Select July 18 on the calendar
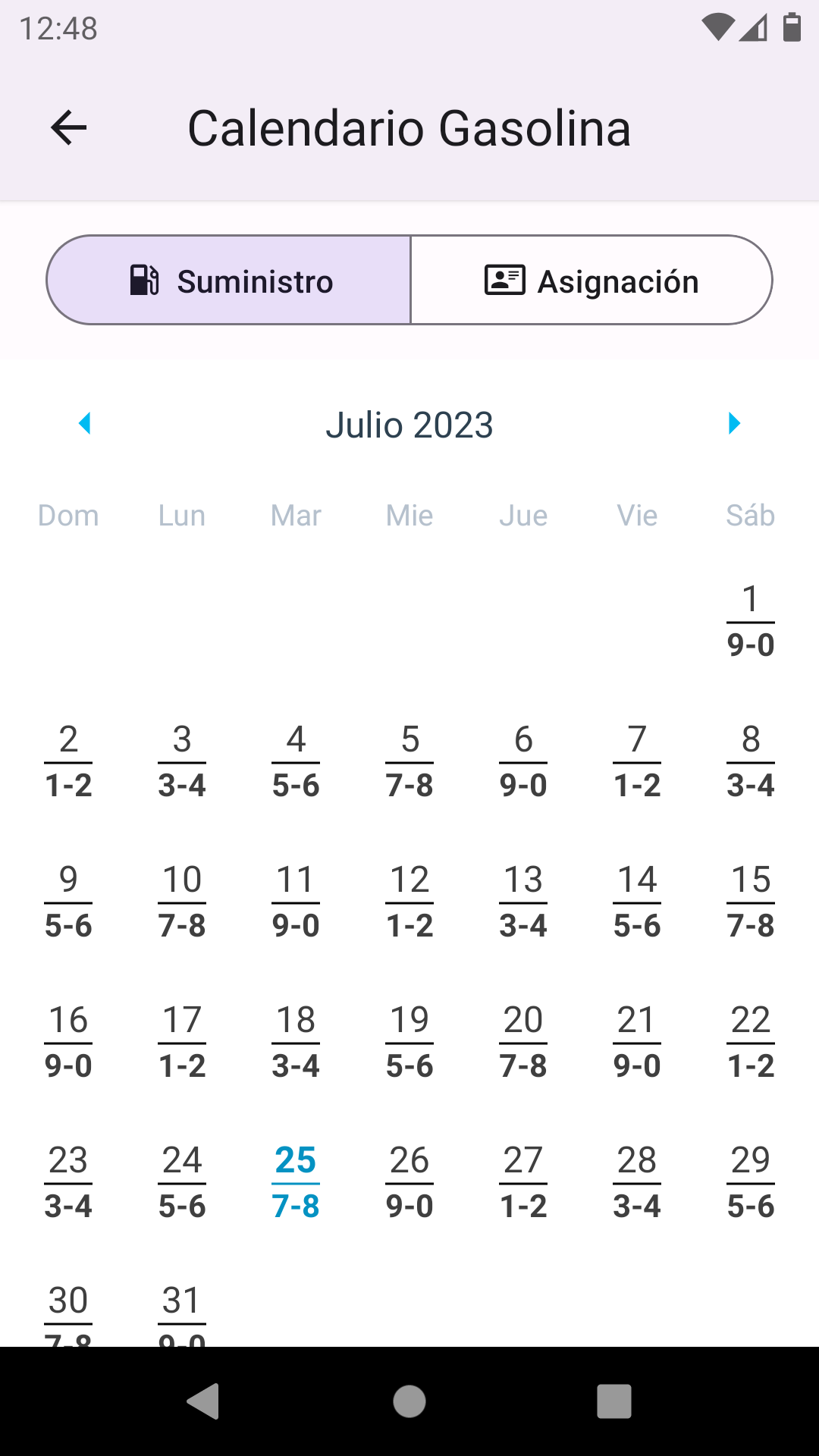This screenshot has width=819, height=1456. pyautogui.click(x=296, y=1042)
